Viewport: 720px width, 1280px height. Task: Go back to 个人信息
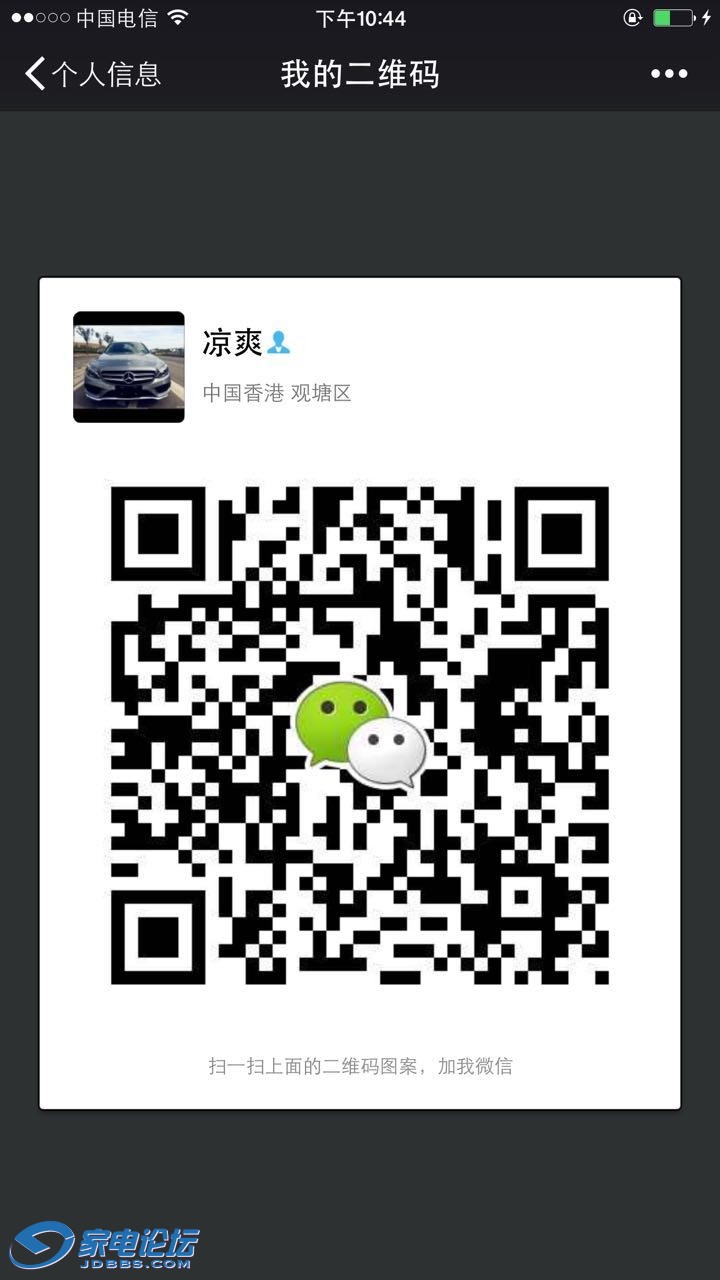coord(92,74)
